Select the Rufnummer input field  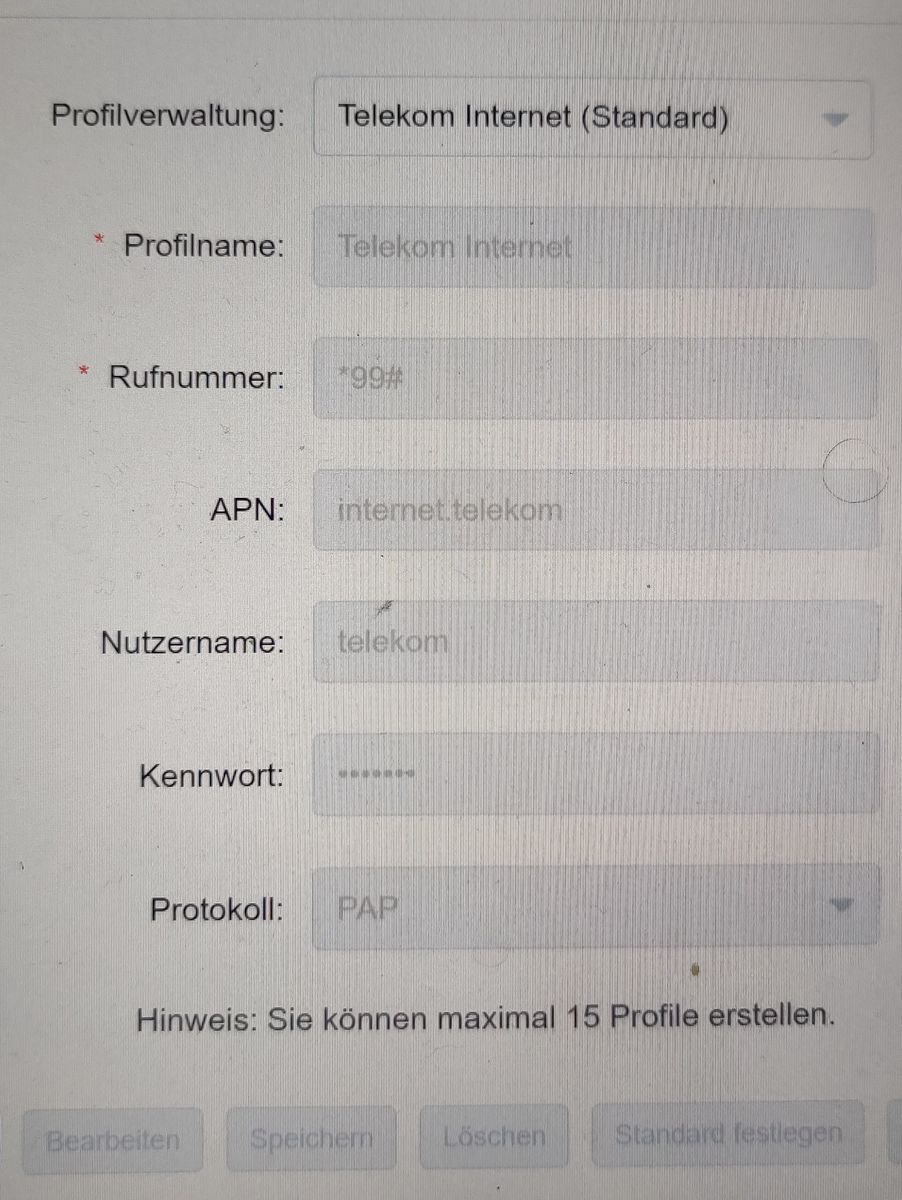click(x=594, y=378)
